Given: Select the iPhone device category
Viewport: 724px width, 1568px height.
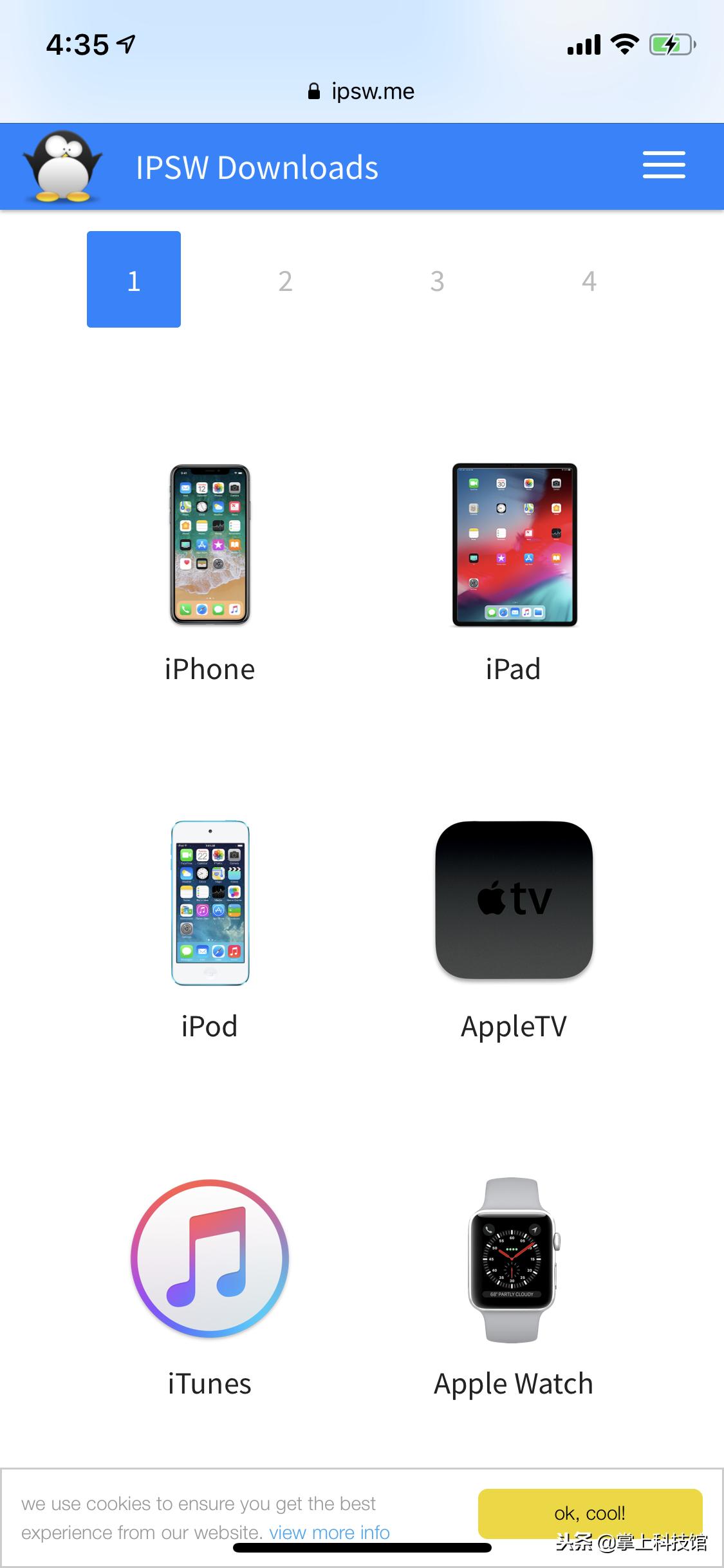Looking at the screenshot, I should [x=210, y=573].
